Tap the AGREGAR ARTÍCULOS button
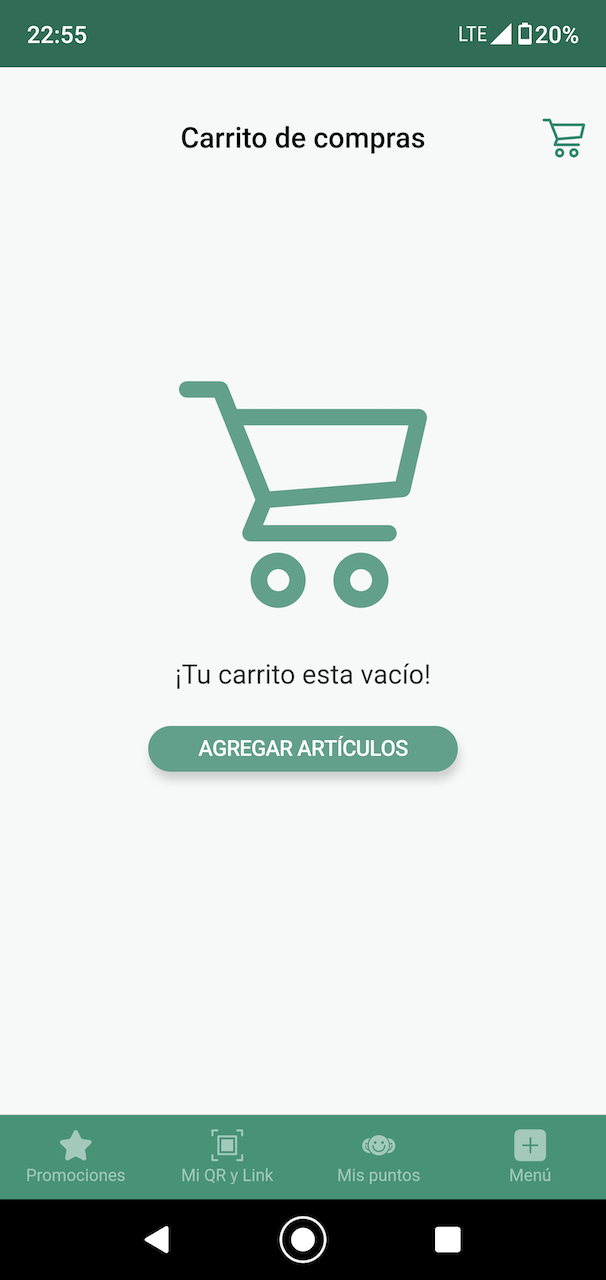 pyautogui.click(x=303, y=749)
